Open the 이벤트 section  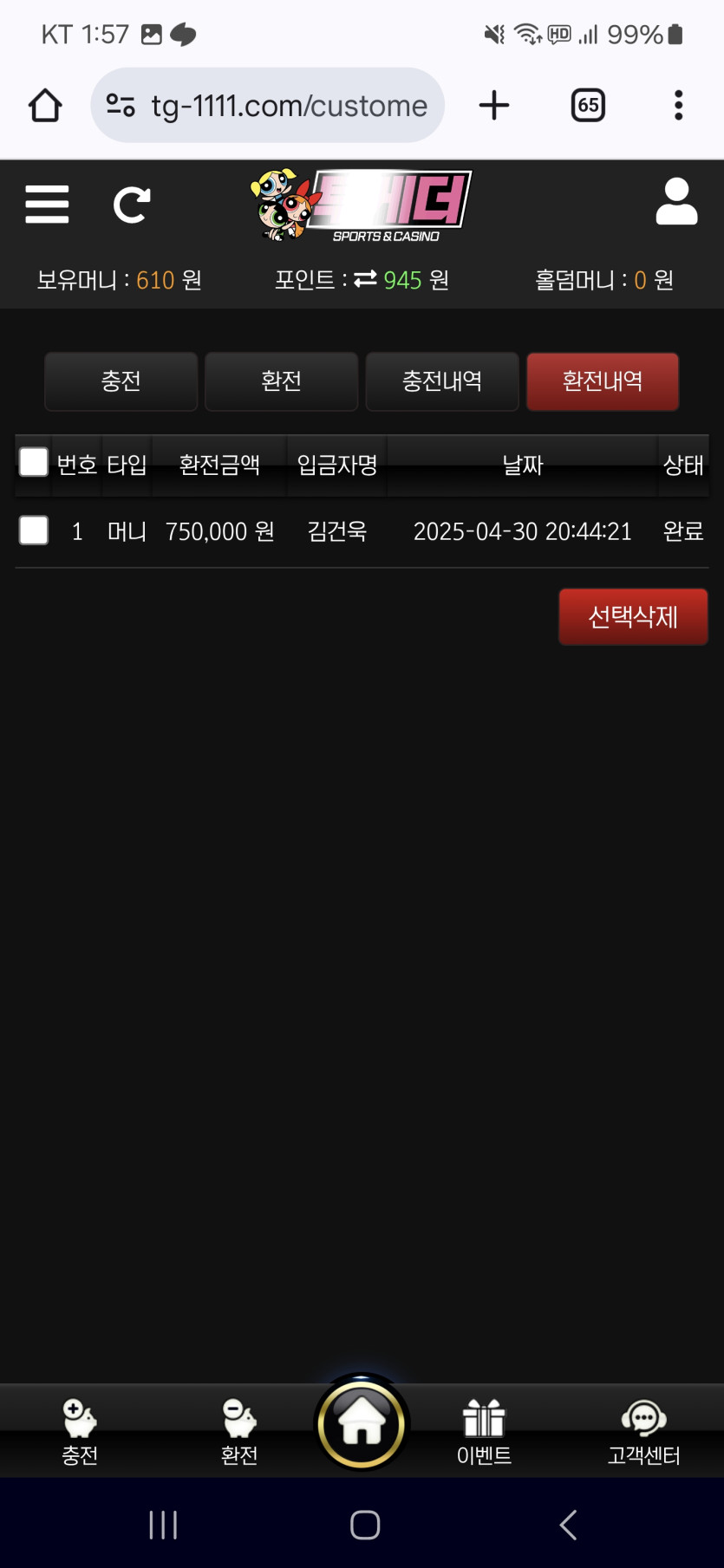[x=484, y=1432]
